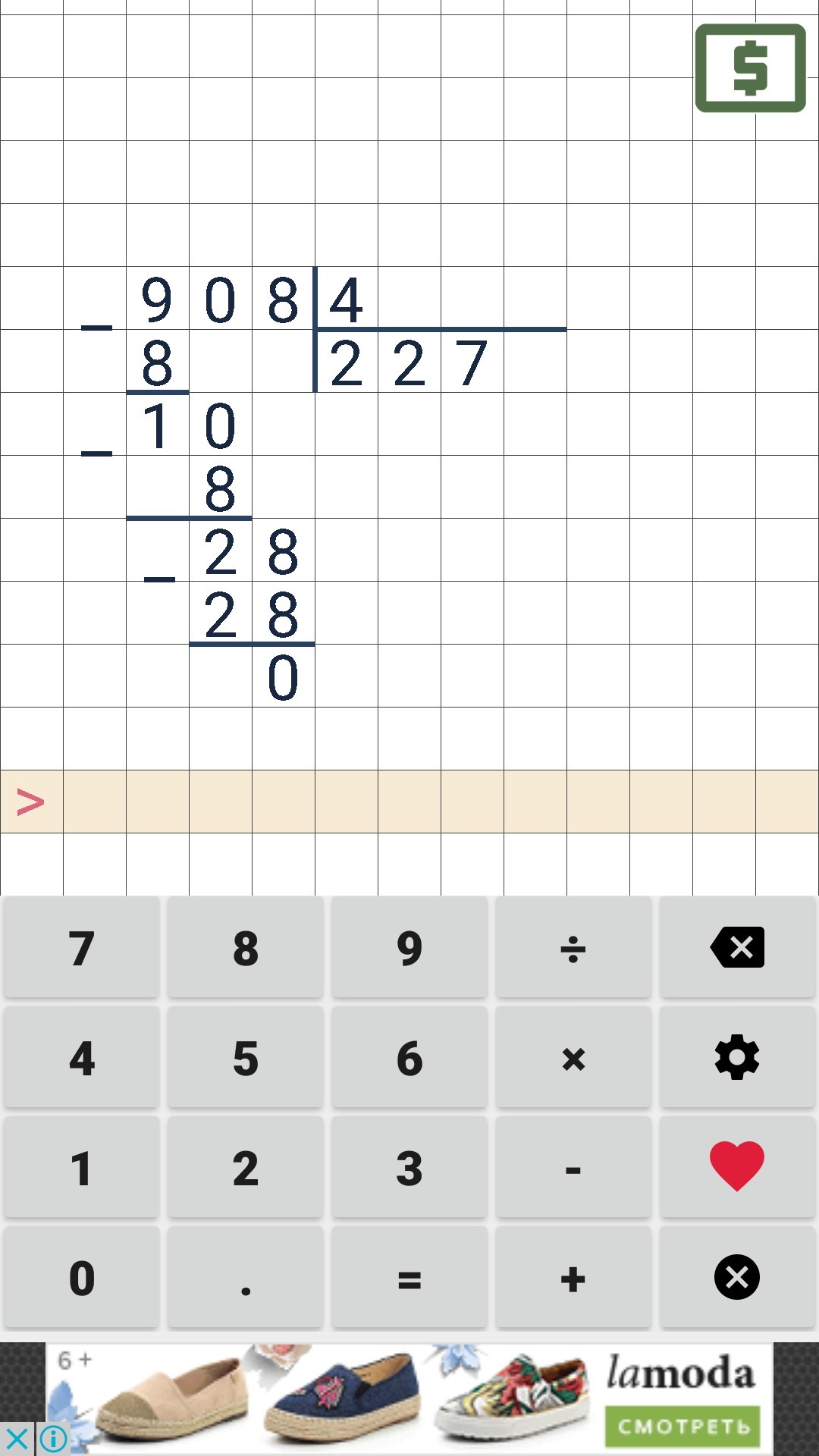Enter digit 5 on the keypad
819x1456 pixels.
pos(246,1057)
